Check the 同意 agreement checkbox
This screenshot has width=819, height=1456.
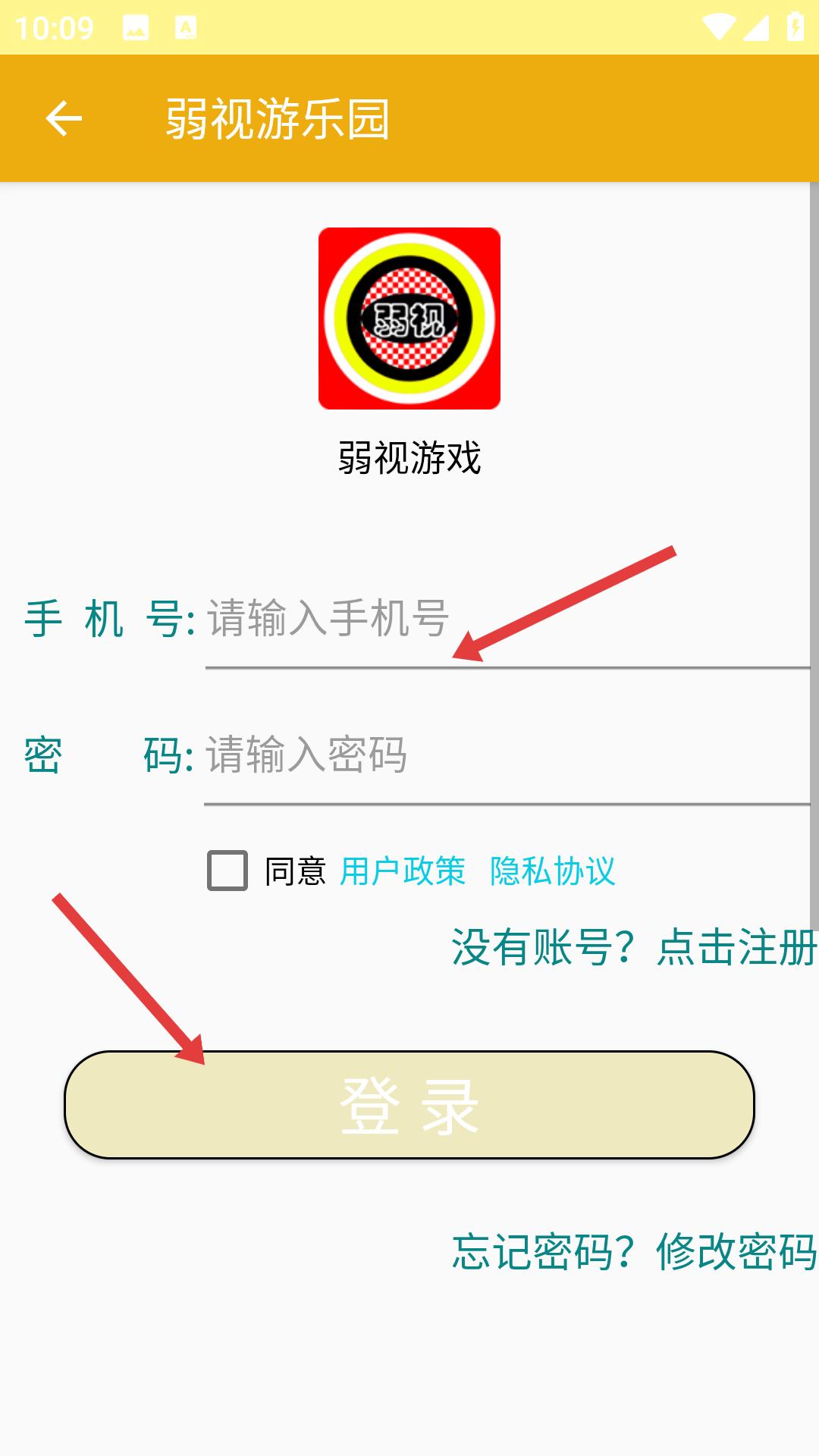pos(227,871)
